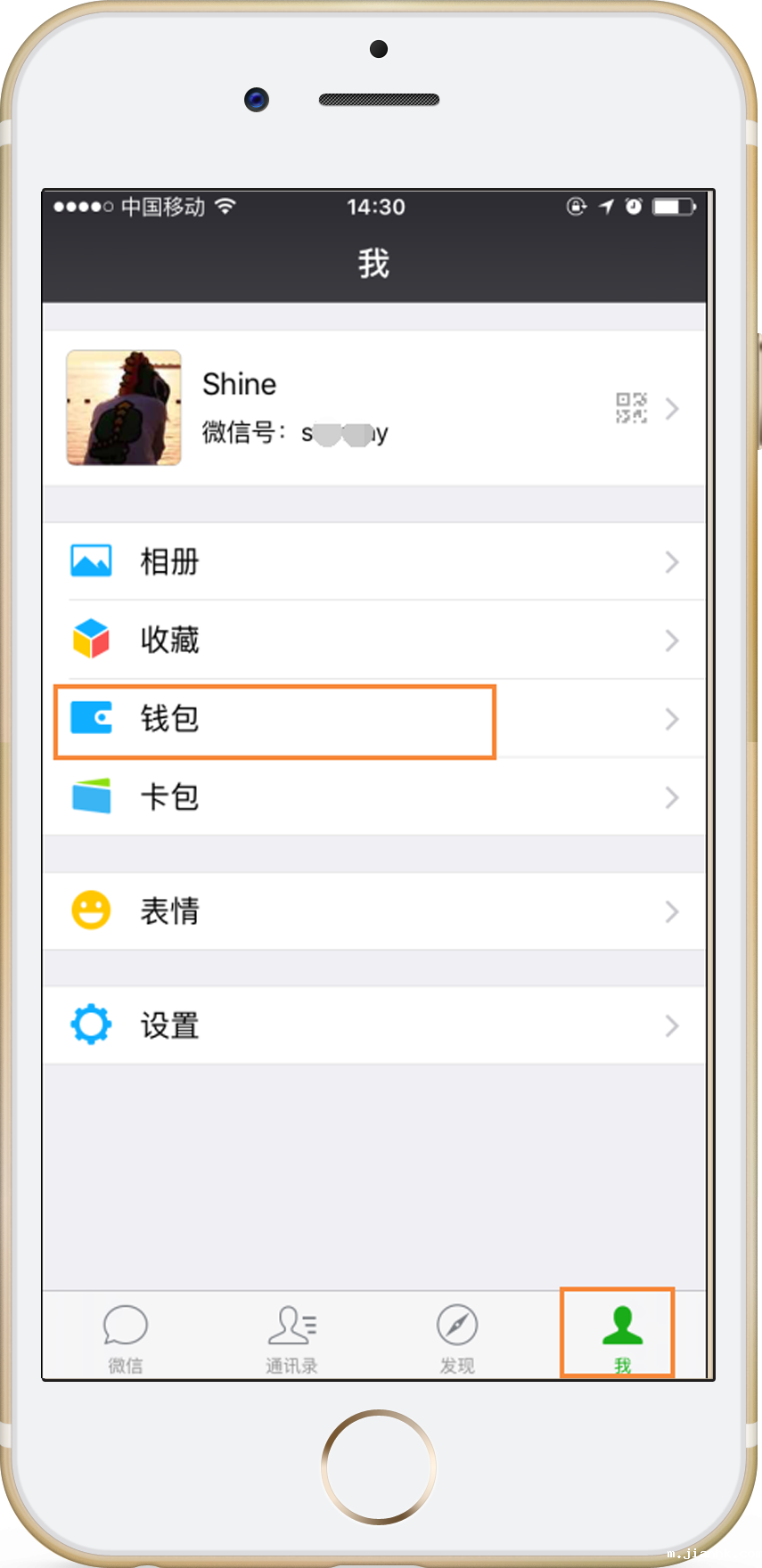762x1568 pixels.
Task: Open 表情 stickers row
Action: pyautogui.click(x=373, y=911)
